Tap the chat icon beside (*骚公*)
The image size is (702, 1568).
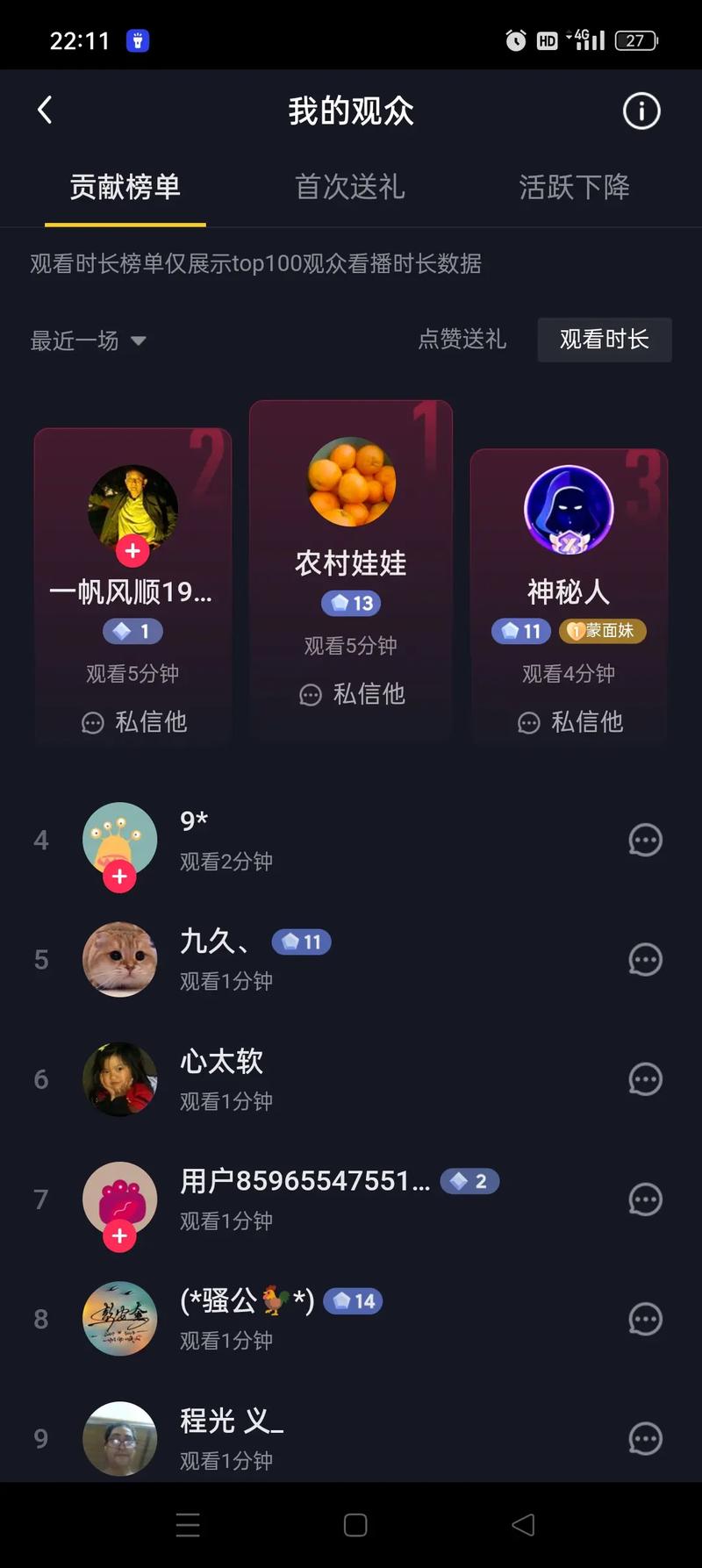pyautogui.click(x=645, y=1319)
